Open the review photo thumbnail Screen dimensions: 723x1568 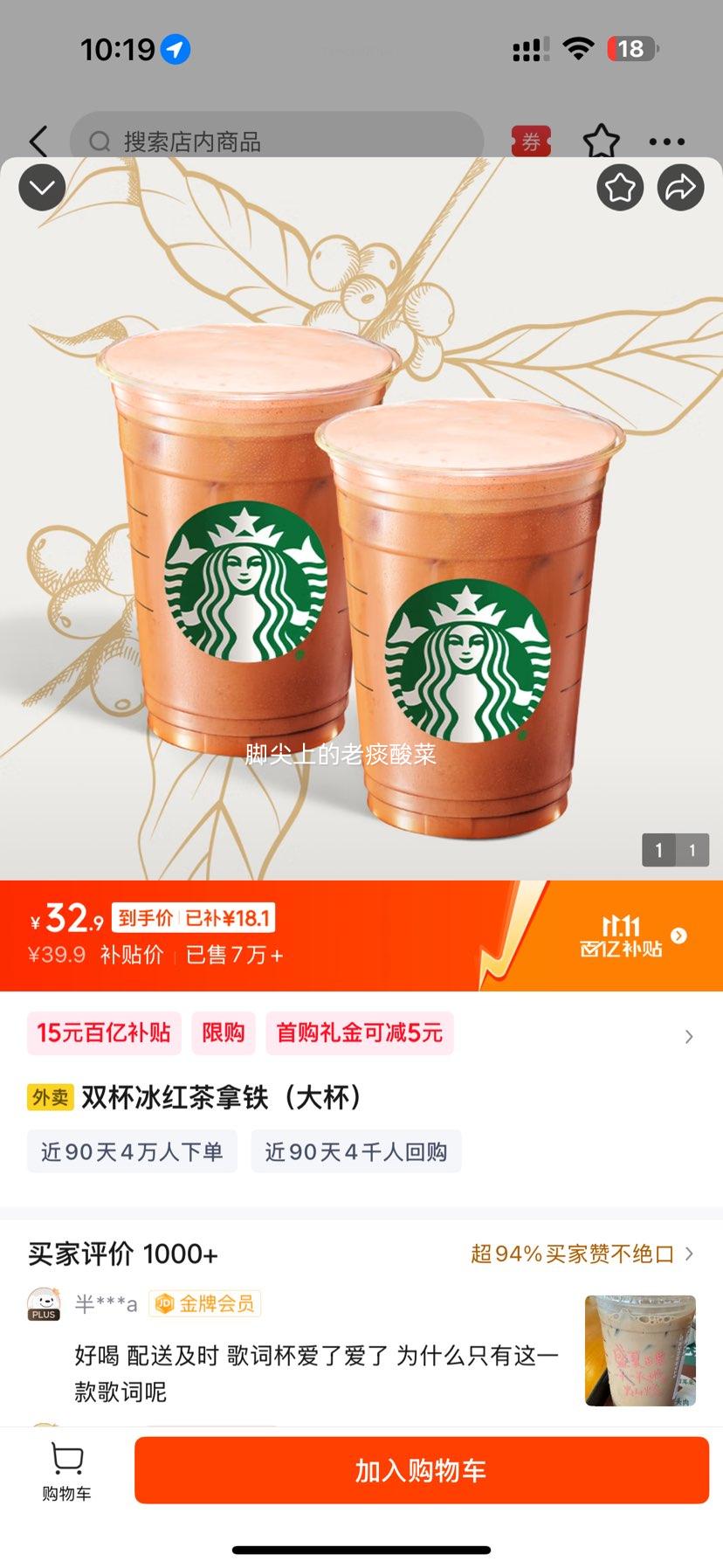coord(640,1350)
